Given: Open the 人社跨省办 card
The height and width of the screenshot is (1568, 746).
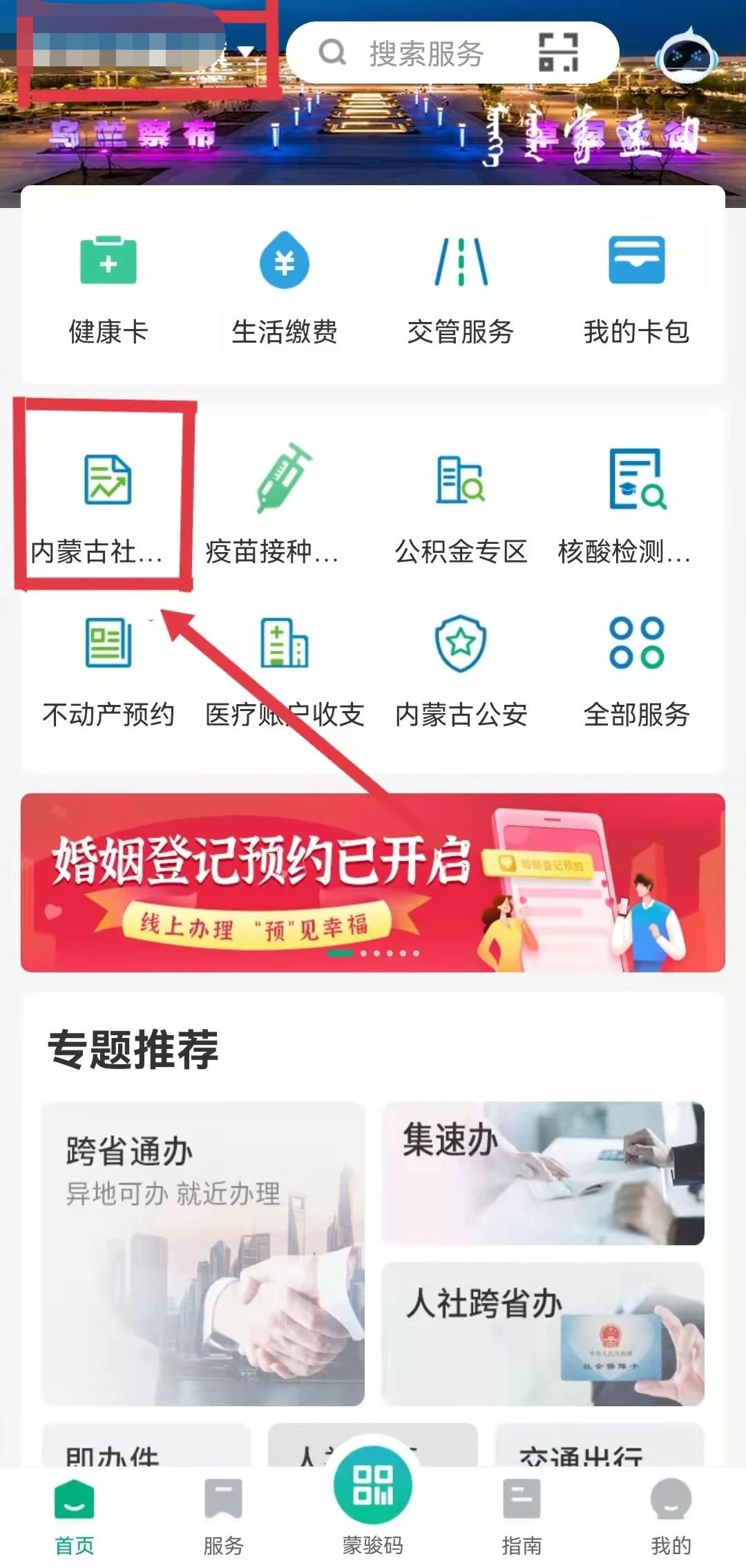Looking at the screenshot, I should point(543,1333).
